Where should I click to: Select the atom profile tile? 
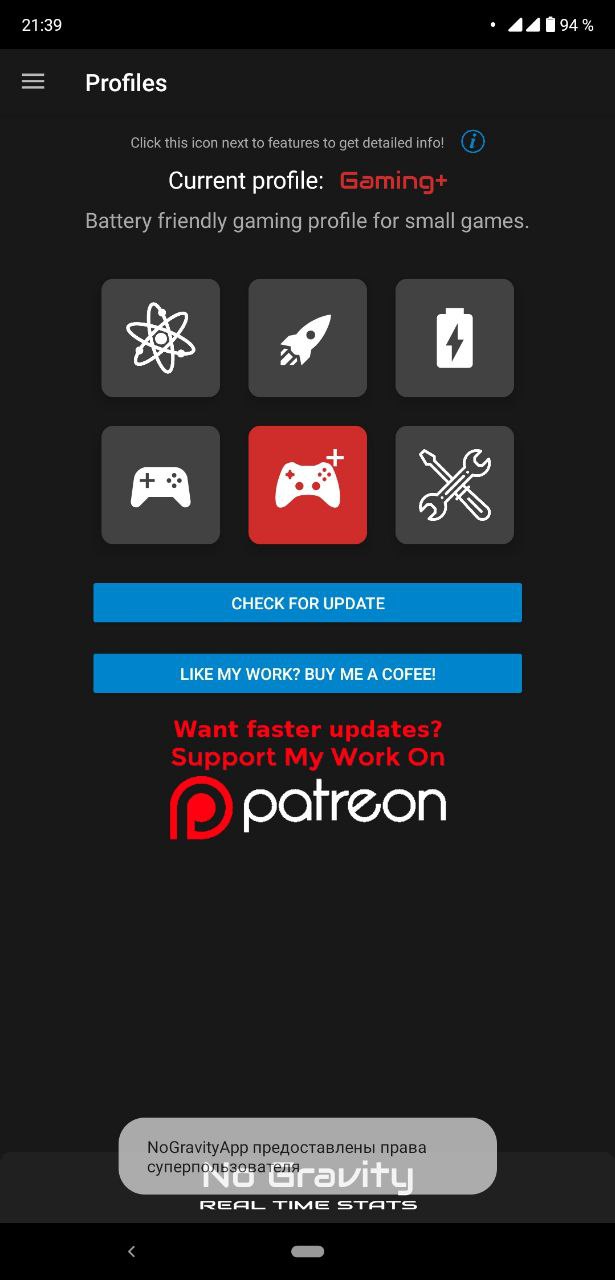pos(160,338)
